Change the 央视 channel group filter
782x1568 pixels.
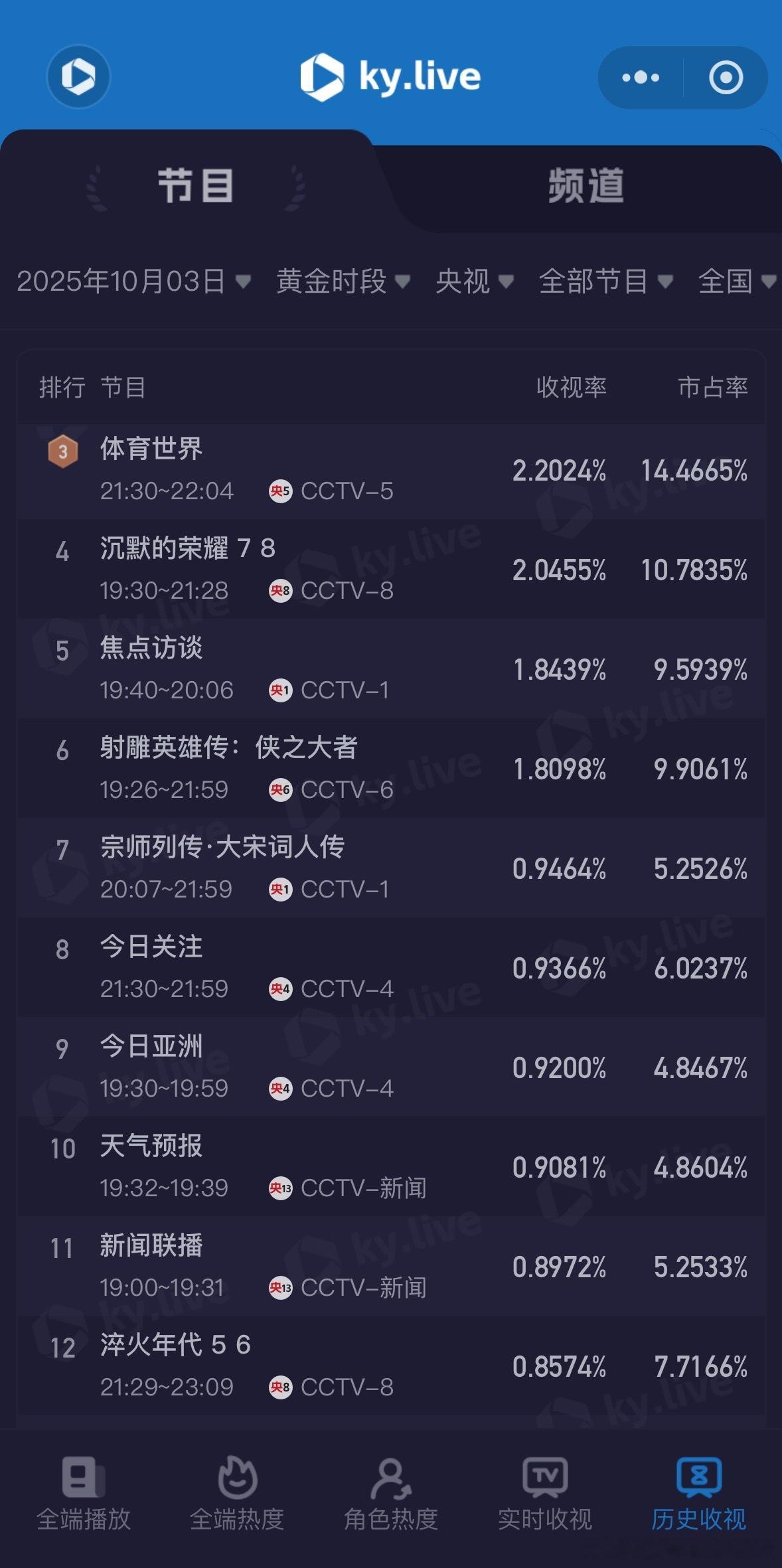tap(475, 281)
